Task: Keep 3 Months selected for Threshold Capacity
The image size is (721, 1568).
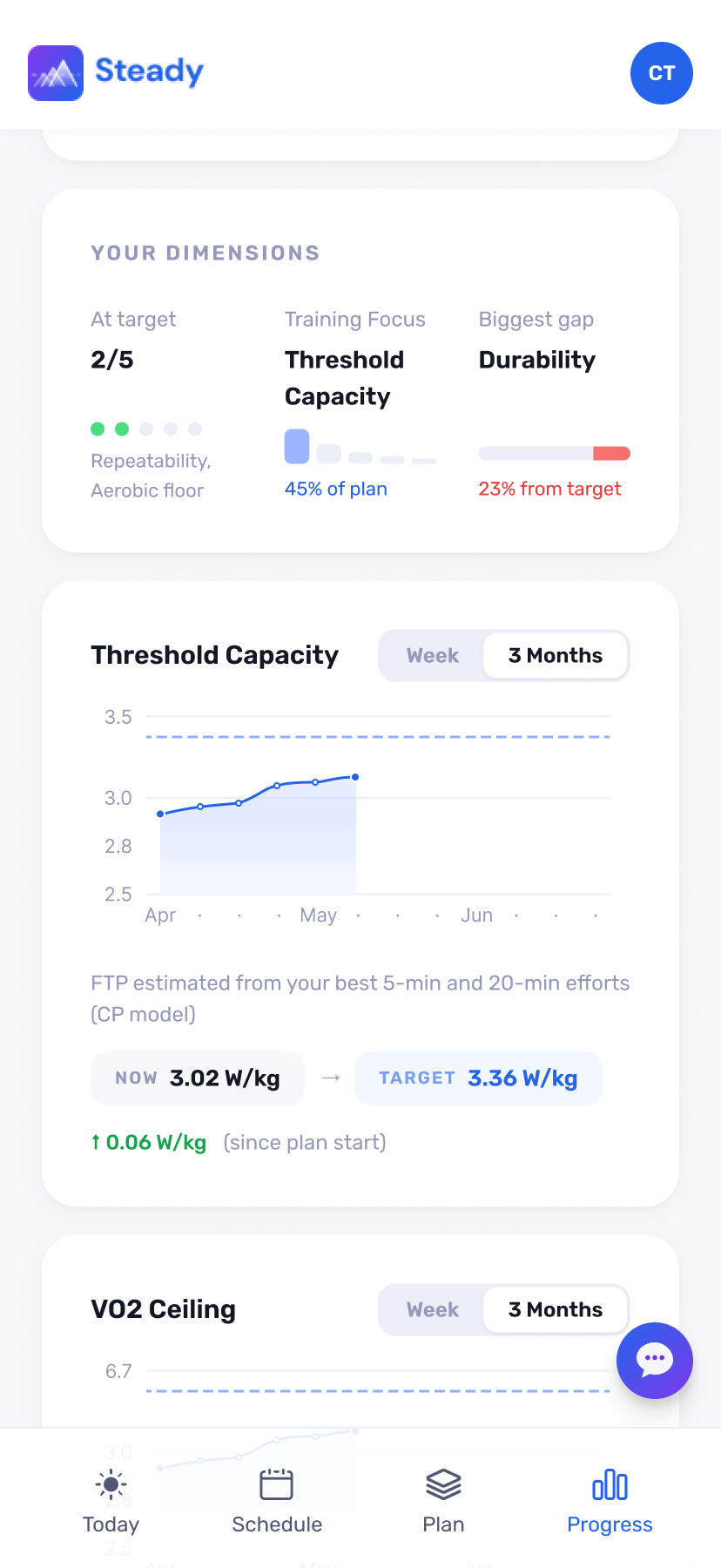Action: [x=555, y=655]
